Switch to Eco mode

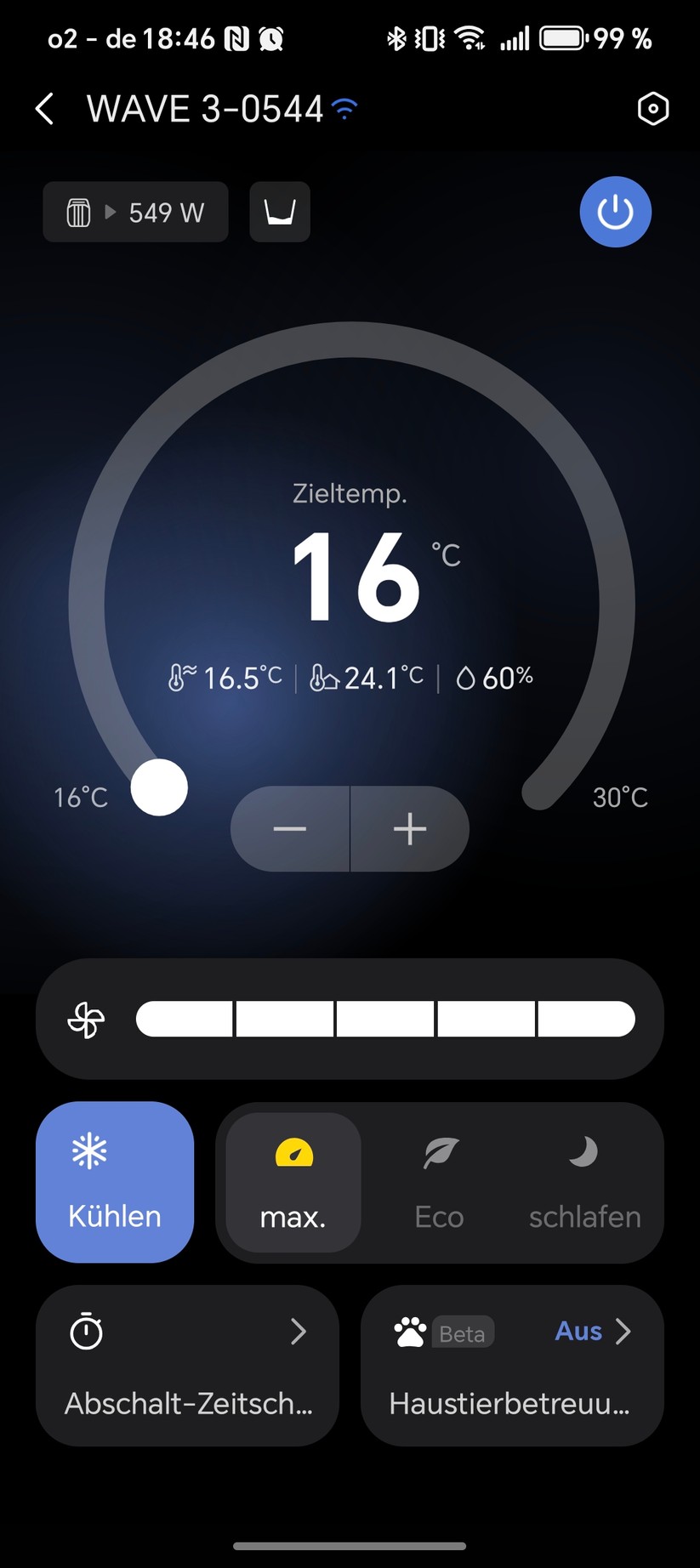point(439,1182)
